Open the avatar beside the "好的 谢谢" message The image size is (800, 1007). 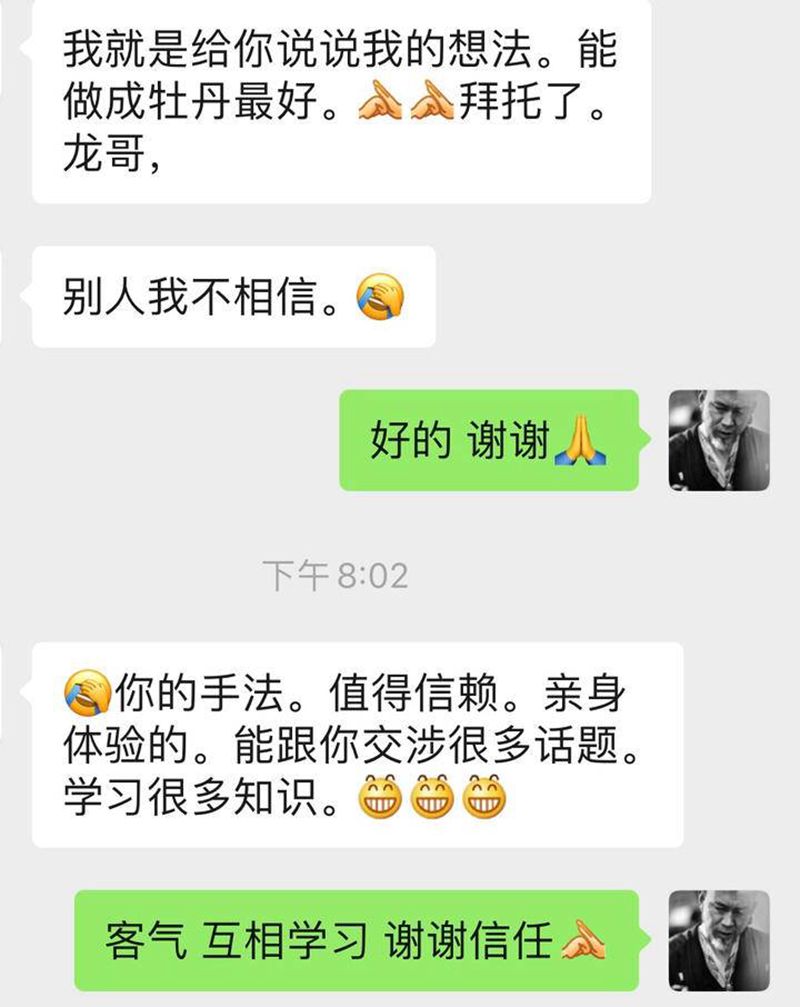click(x=718, y=440)
